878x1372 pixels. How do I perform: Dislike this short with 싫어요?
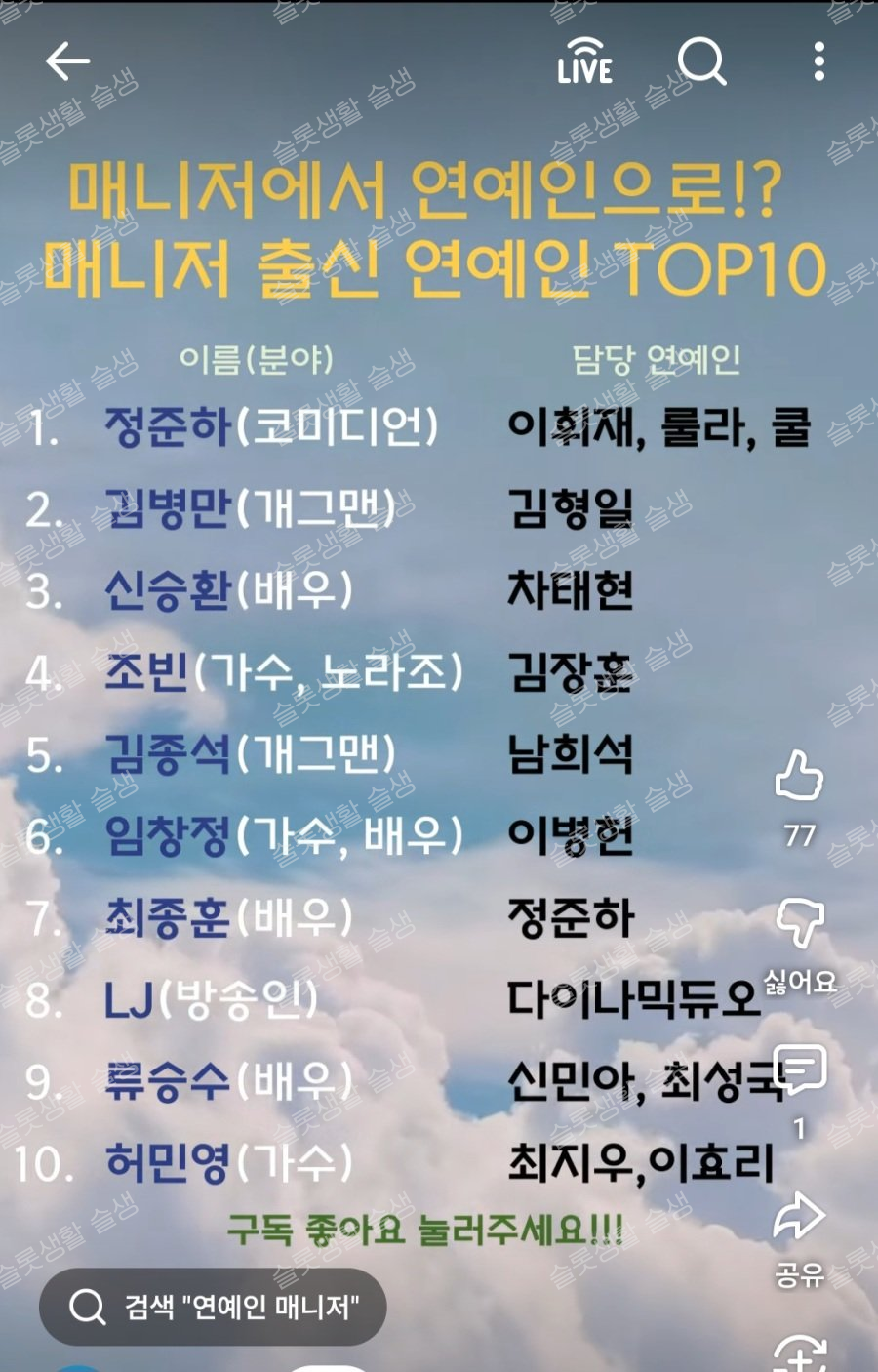pyautogui.click(x=799, y=923)
